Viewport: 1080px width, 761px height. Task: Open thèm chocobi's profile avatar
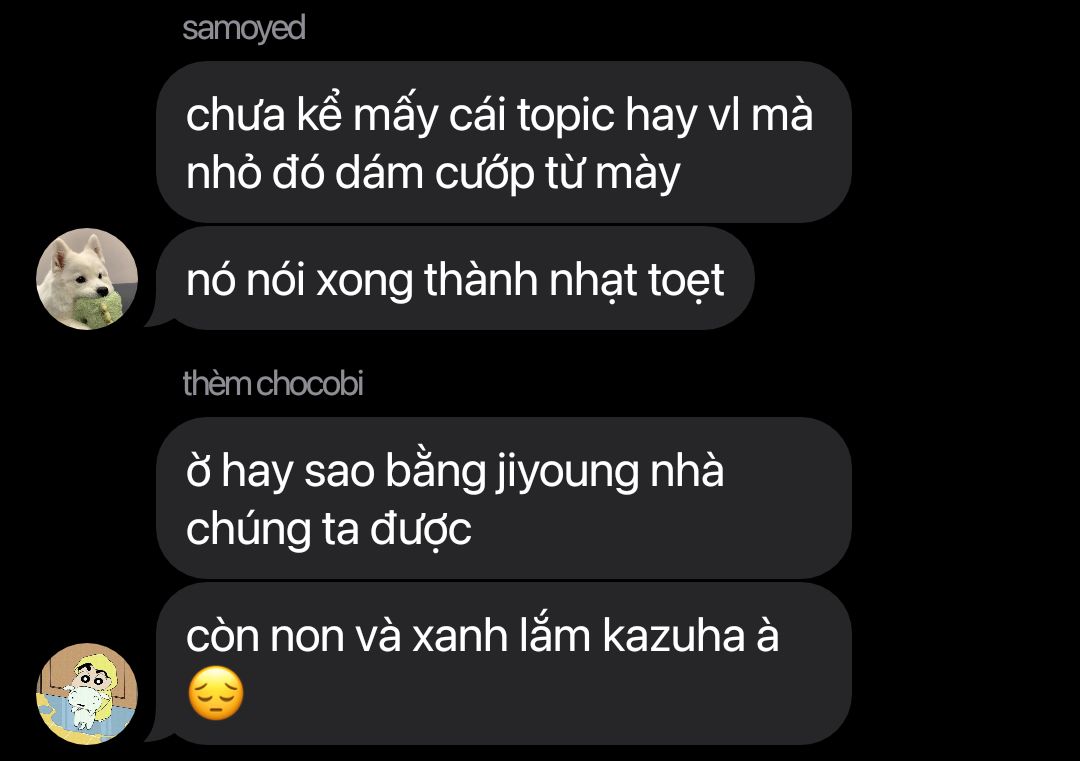[x=87, y=693]
